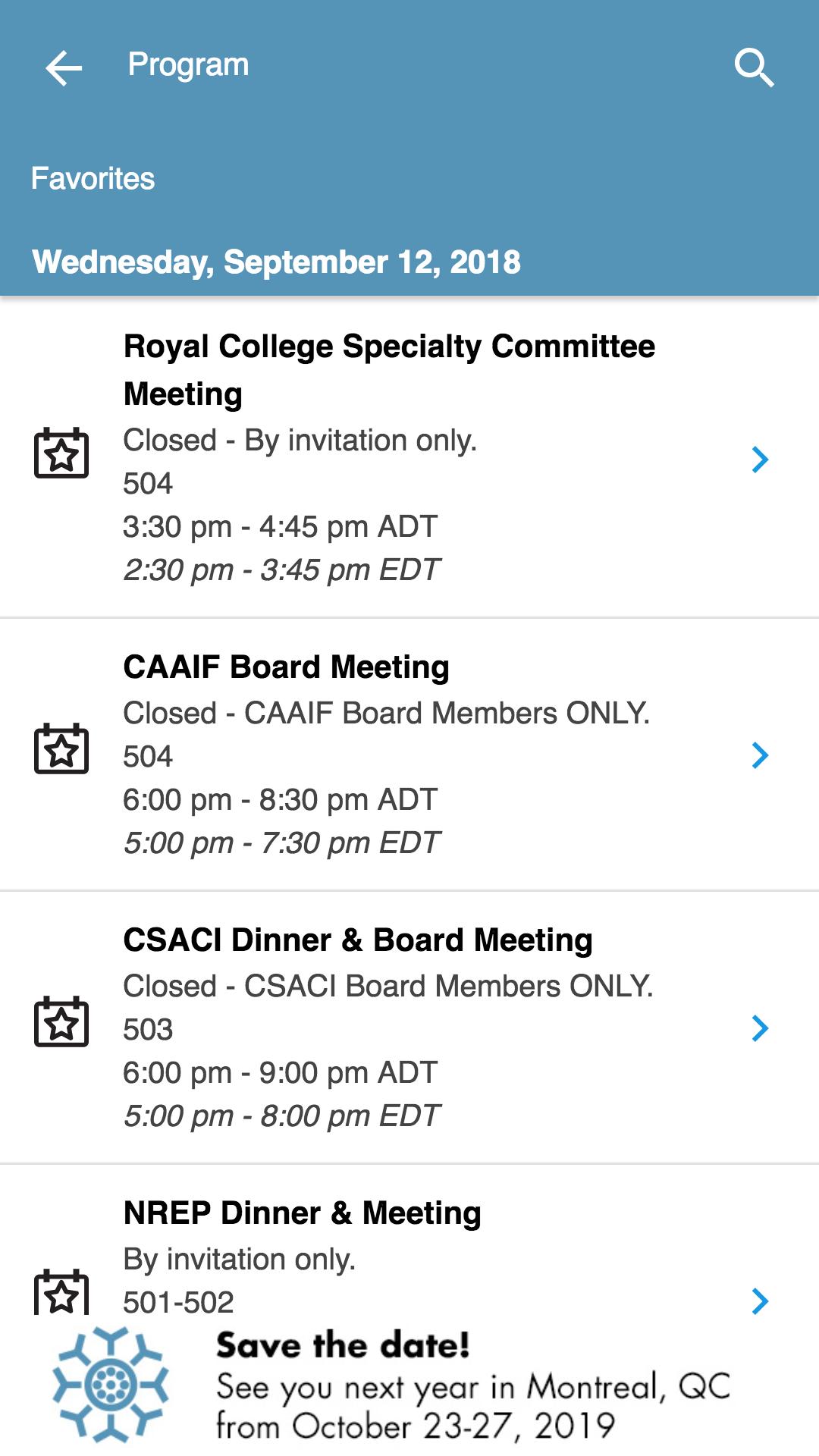
Task: Tap the Program title in the header bar
Action: 187,64
